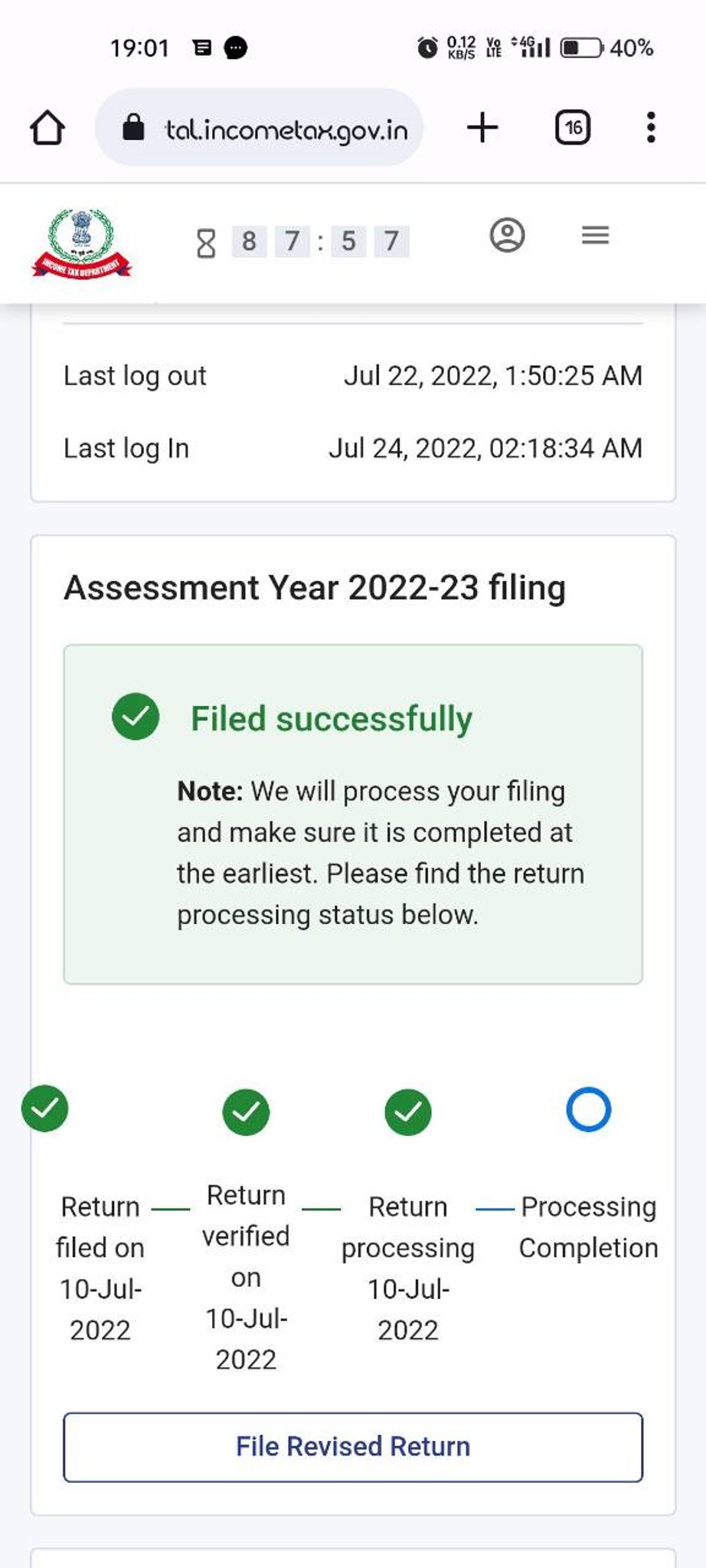Tap the File Revised Return button
Image resolution: width=706 pixels, height=1568 pixels.
[353, 1446]
